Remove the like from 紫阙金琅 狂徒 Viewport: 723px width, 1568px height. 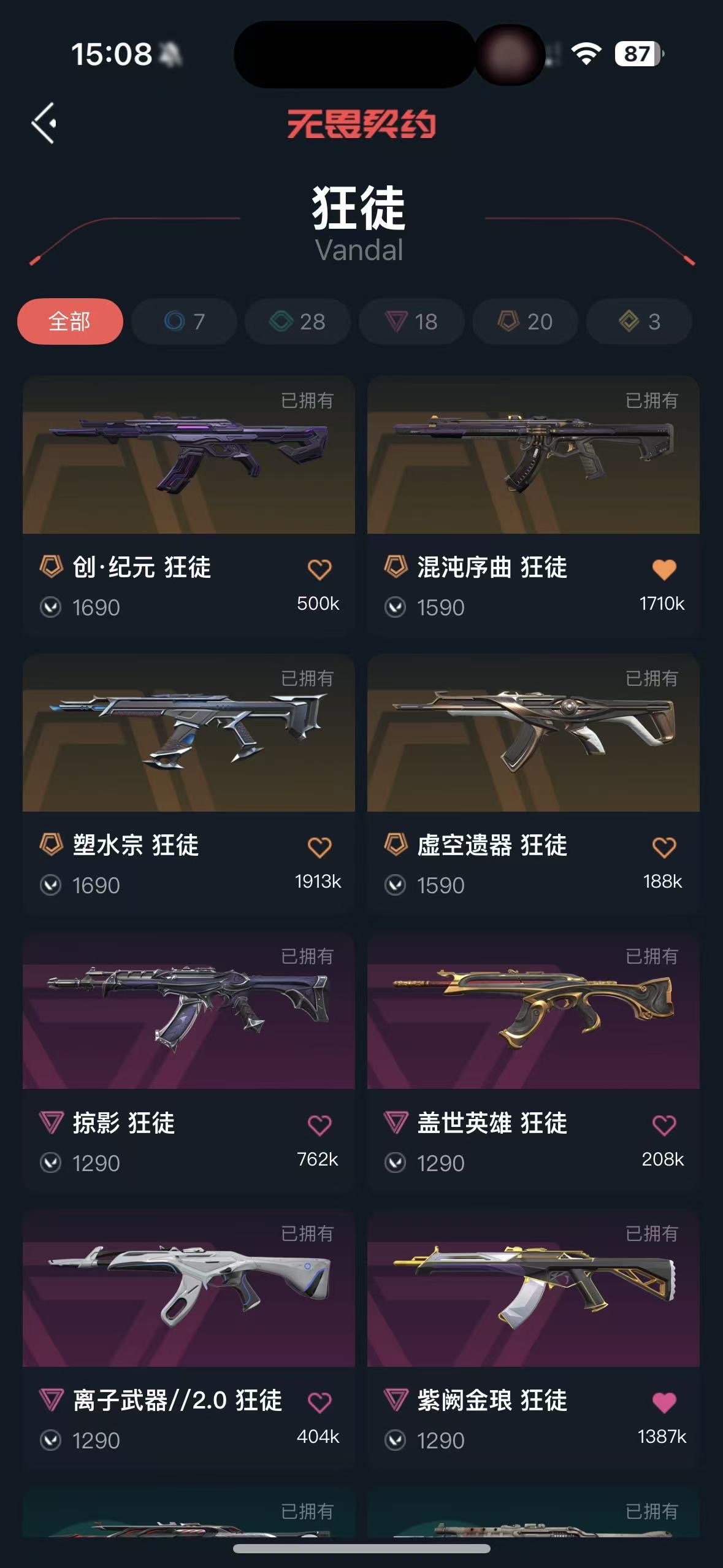click(664, 1402)
